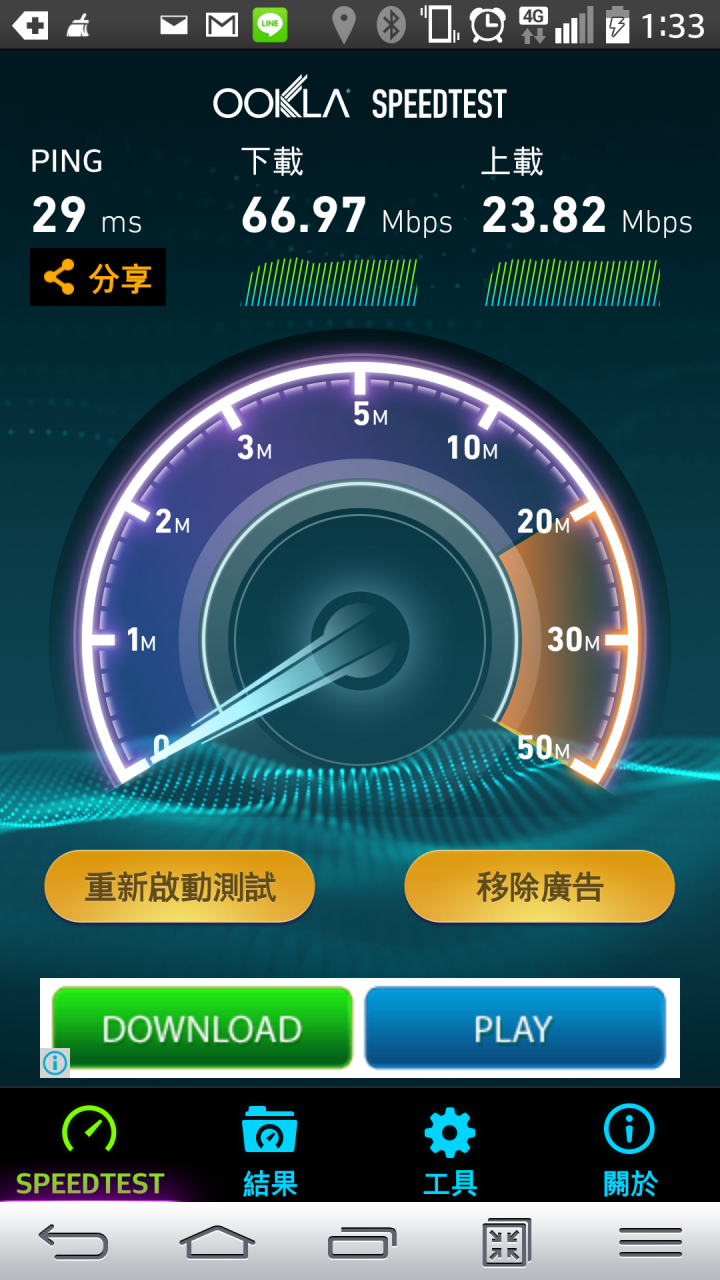Share the speed test result via 分享
Screen dimensions: 720x1280
pyautogui.click(x=98, y=277)
